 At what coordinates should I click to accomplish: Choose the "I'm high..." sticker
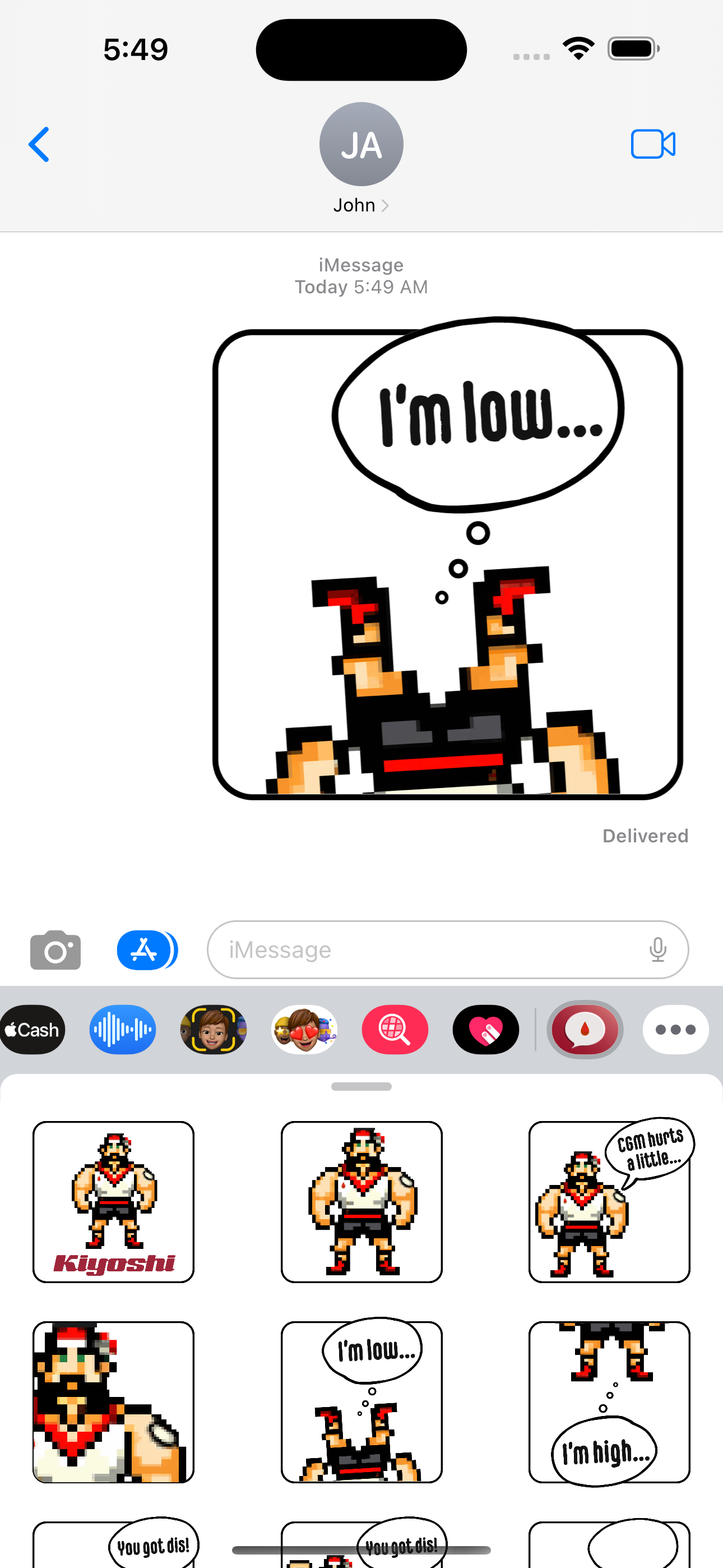(609, 1403)
